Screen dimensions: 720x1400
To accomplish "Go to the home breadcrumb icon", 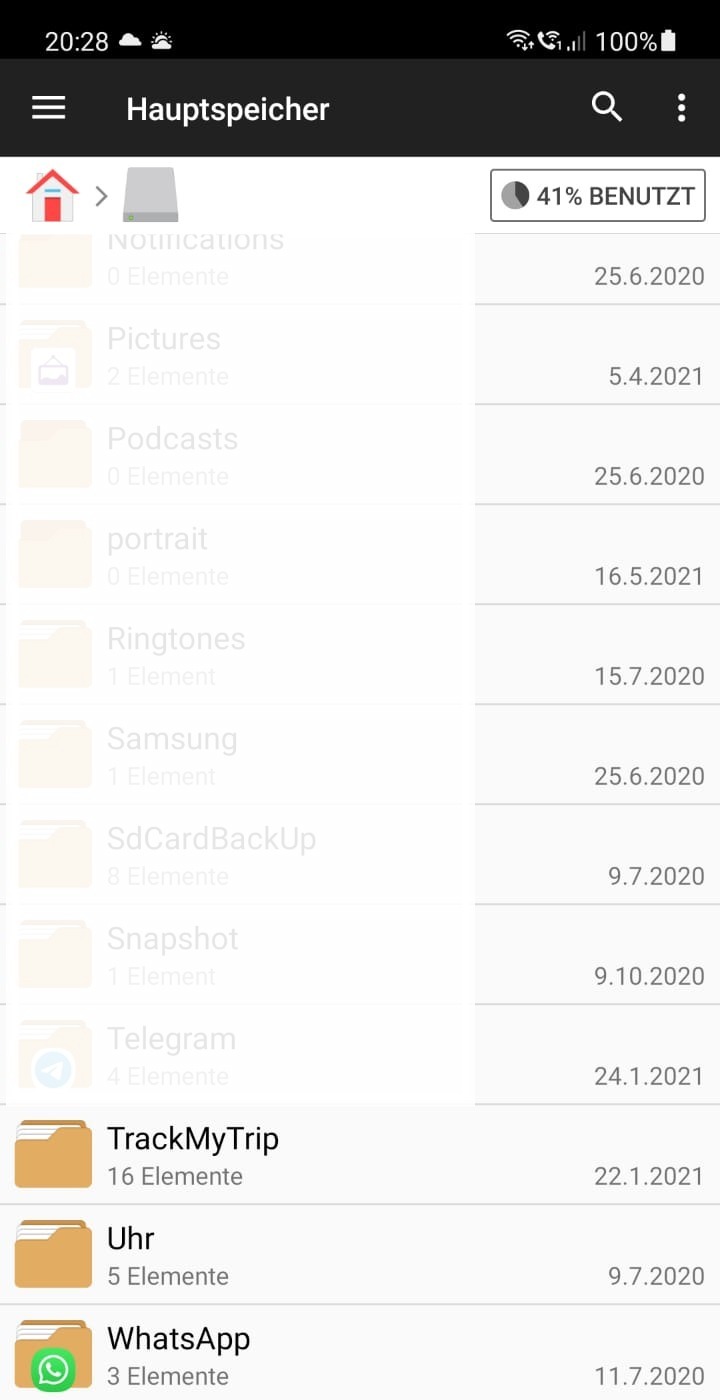I will (53, 195).
